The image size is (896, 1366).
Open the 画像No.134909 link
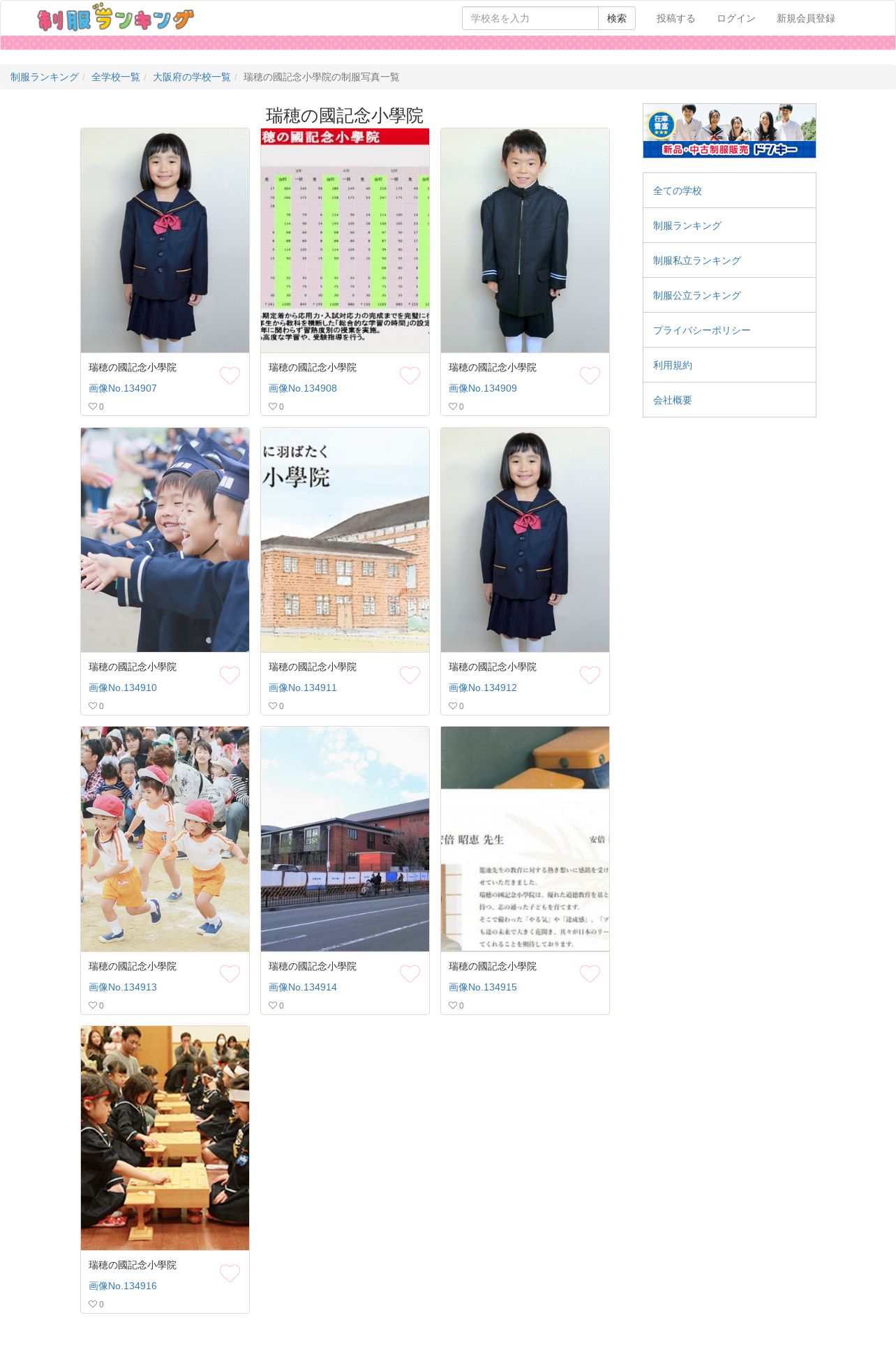pyautogui.click(x=482, y=388)
